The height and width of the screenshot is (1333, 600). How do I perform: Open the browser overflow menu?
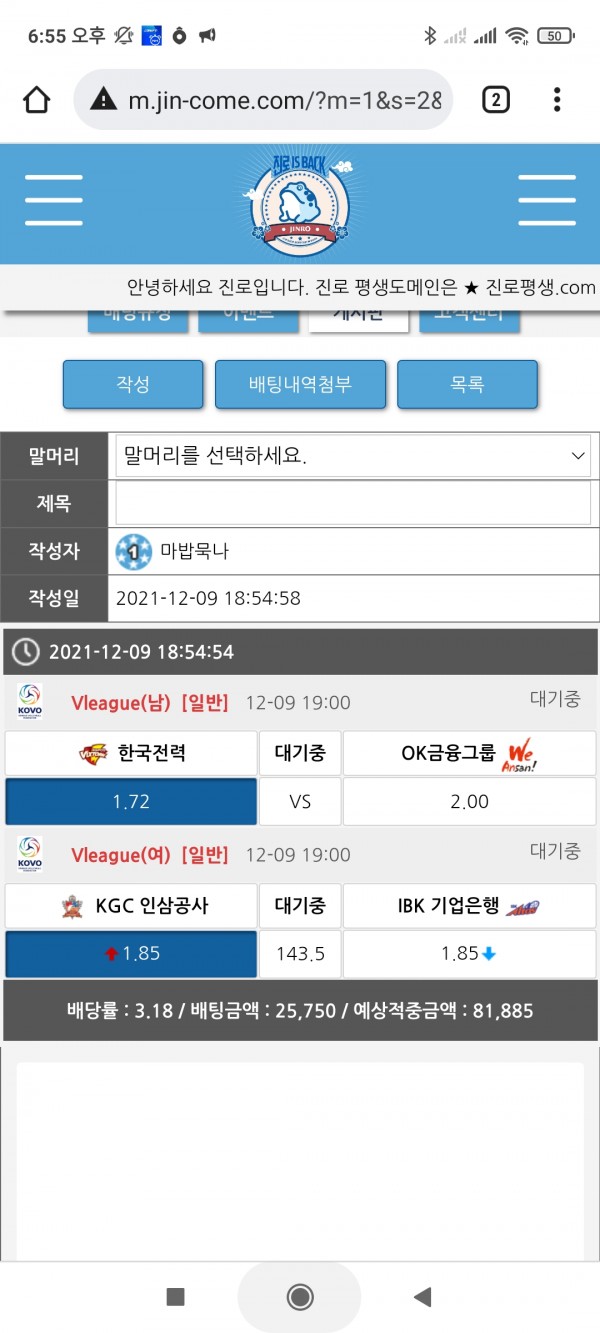point(557,99)
